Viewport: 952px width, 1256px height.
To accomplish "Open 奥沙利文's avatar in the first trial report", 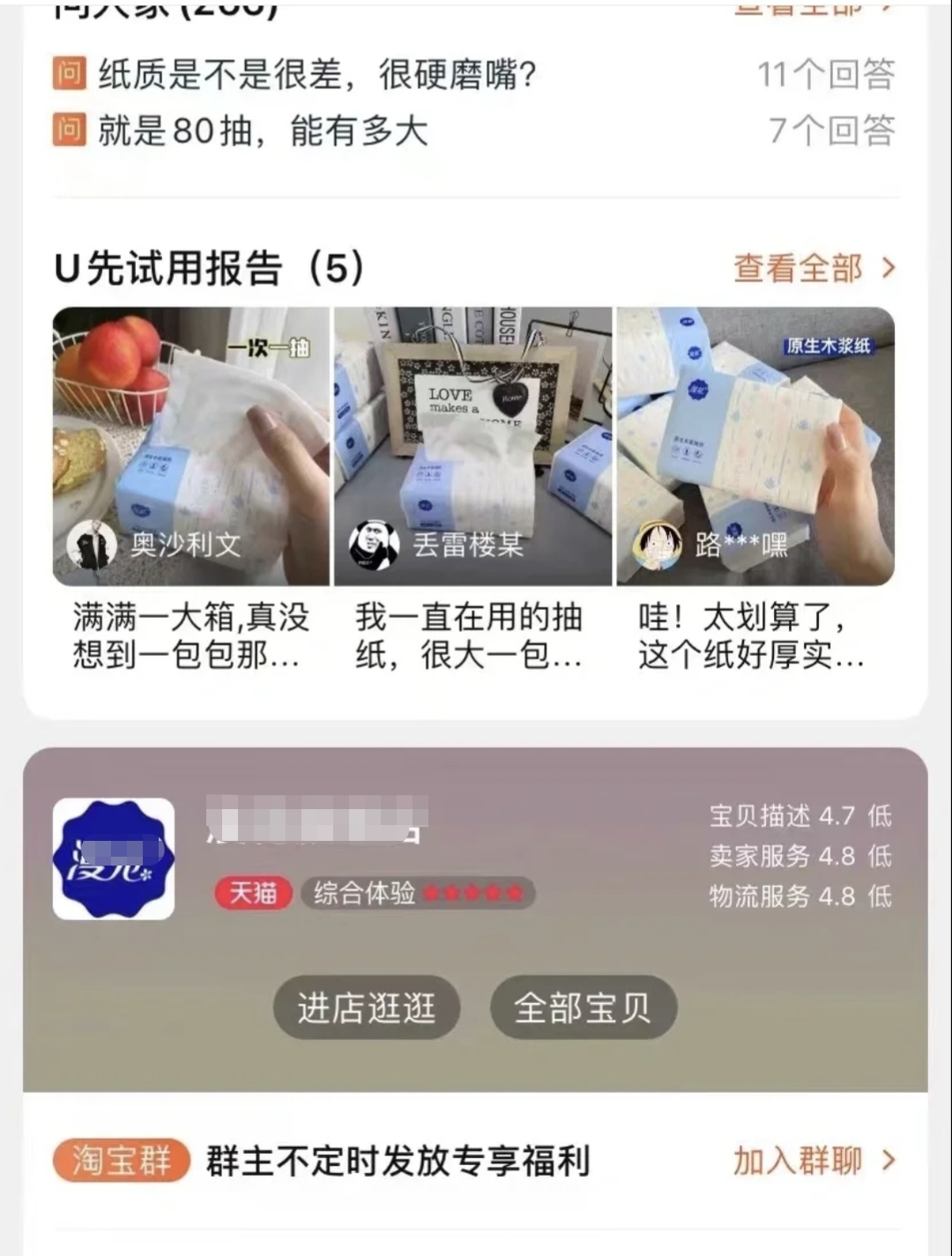I will point(92,546).
